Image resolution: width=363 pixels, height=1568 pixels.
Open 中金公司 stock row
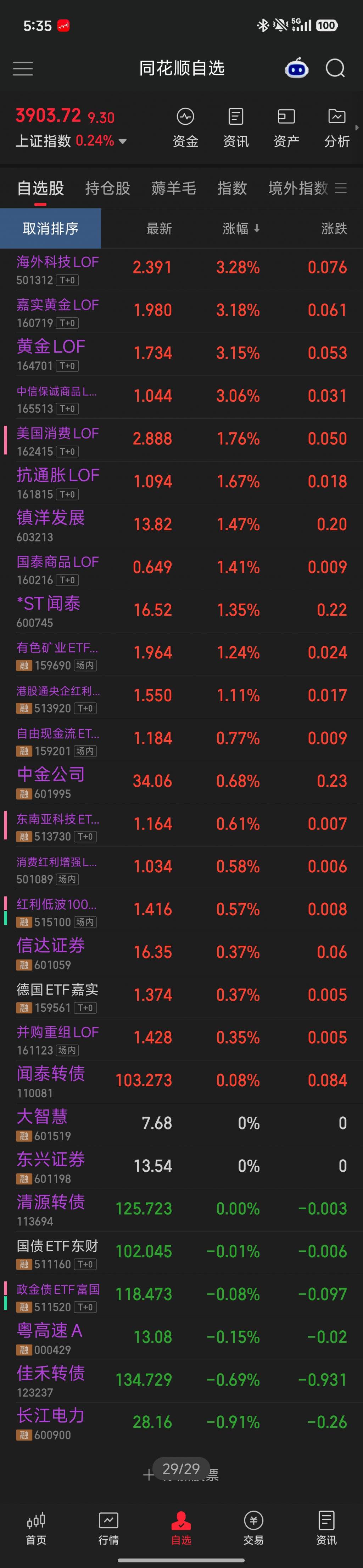(181, 783)
